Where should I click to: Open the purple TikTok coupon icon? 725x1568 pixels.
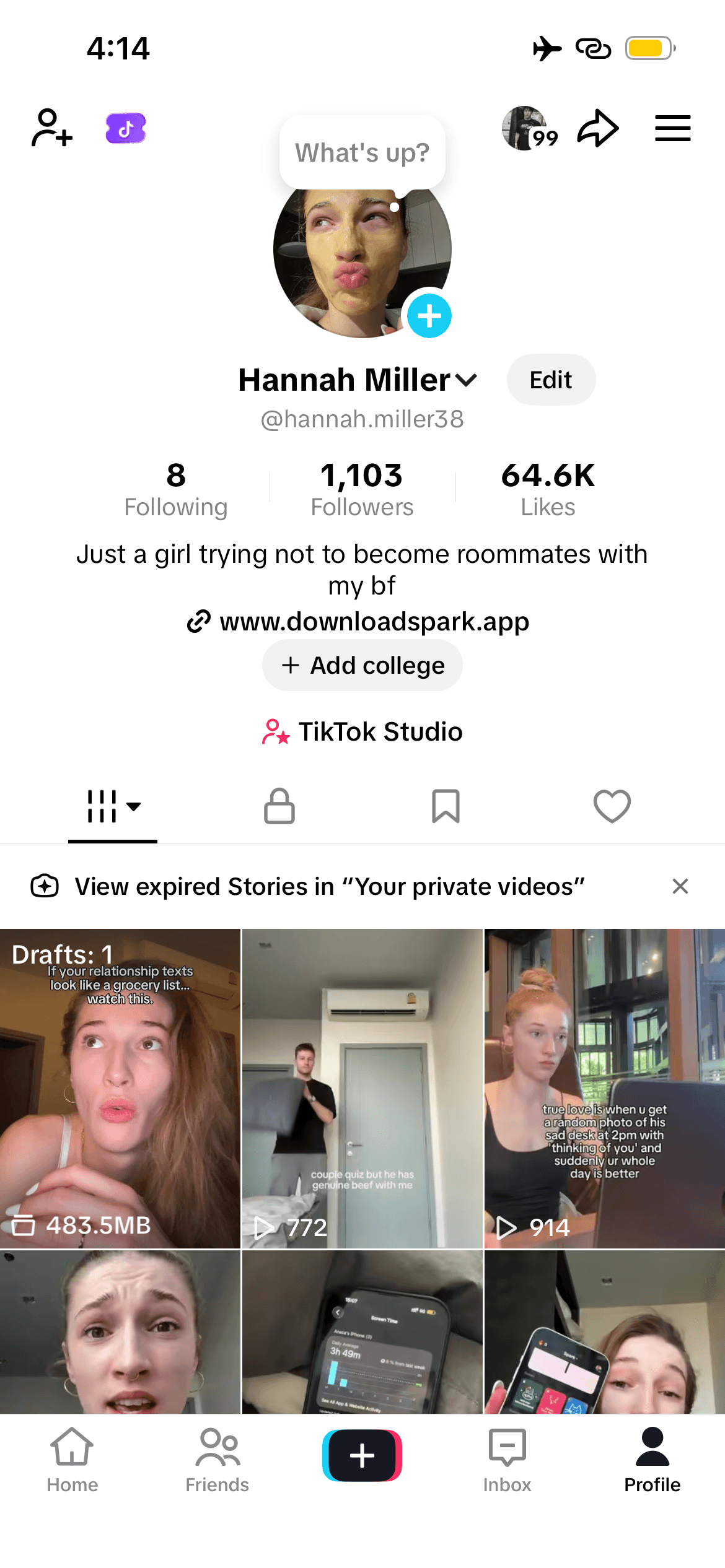(126, 128)
